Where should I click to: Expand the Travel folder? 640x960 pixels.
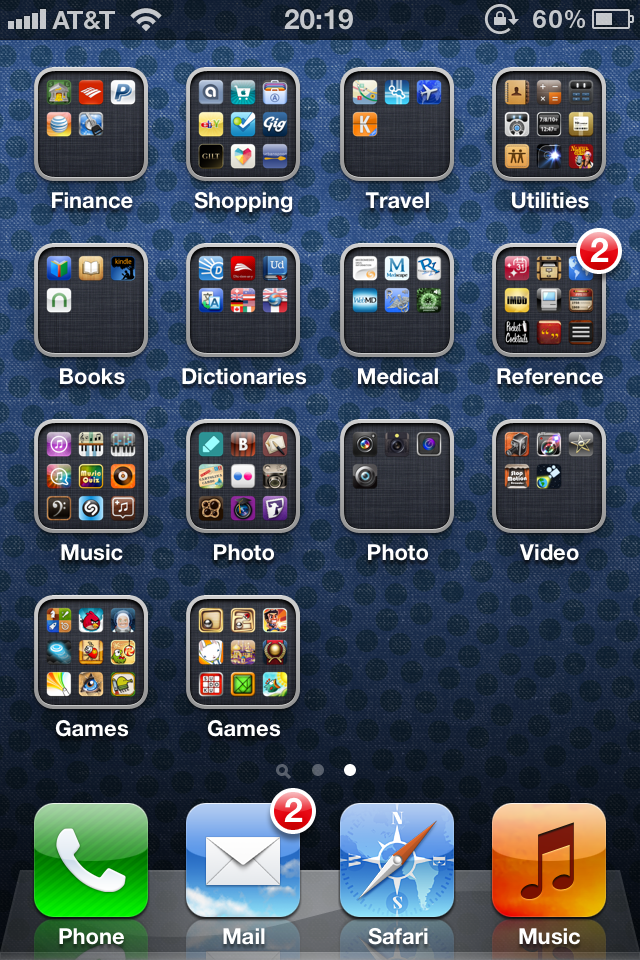397,124
